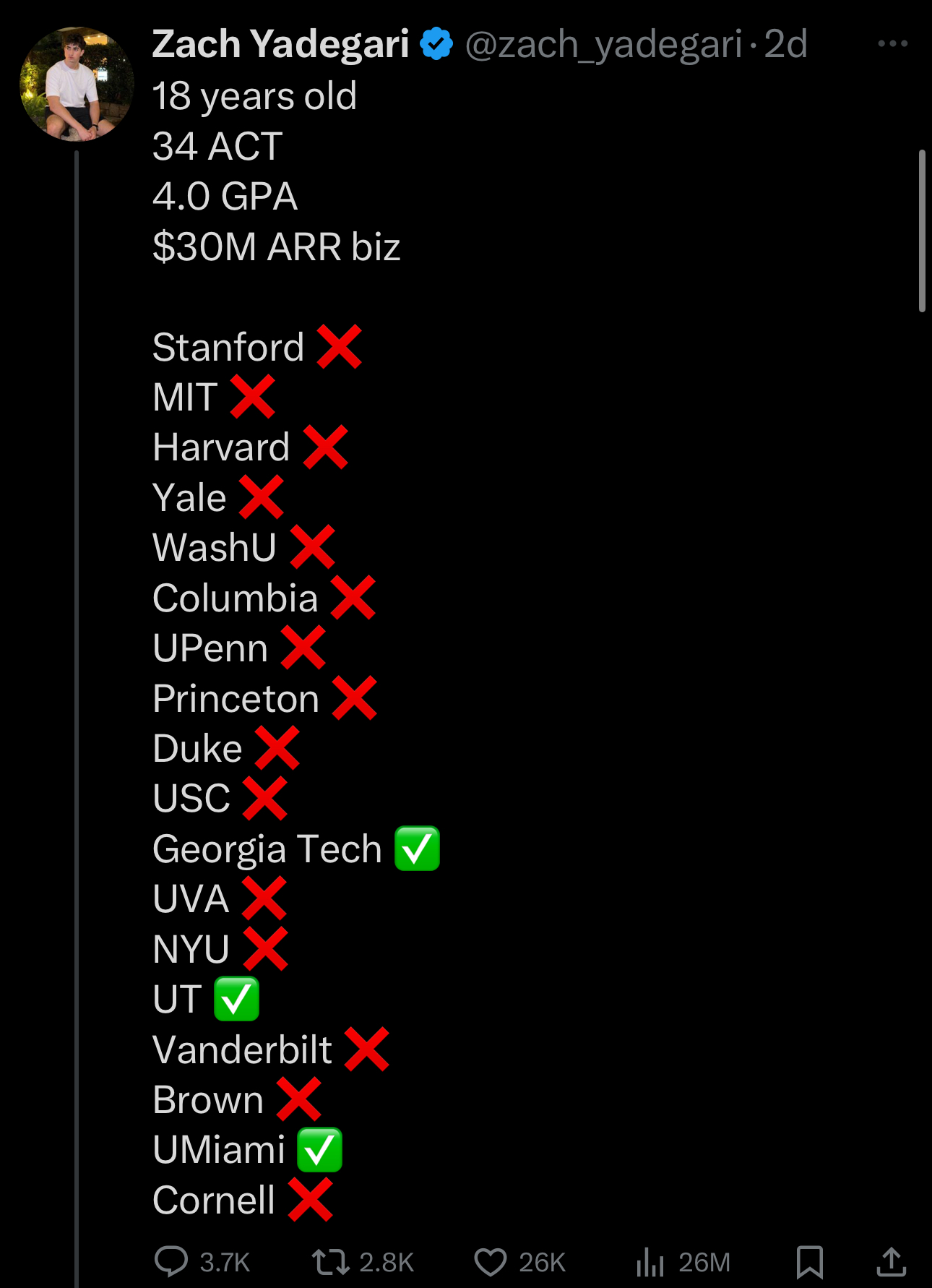Repost this tweet
Image resolution: width=932 pixels, height=1288 pixels.
(x=330, y=1261)
